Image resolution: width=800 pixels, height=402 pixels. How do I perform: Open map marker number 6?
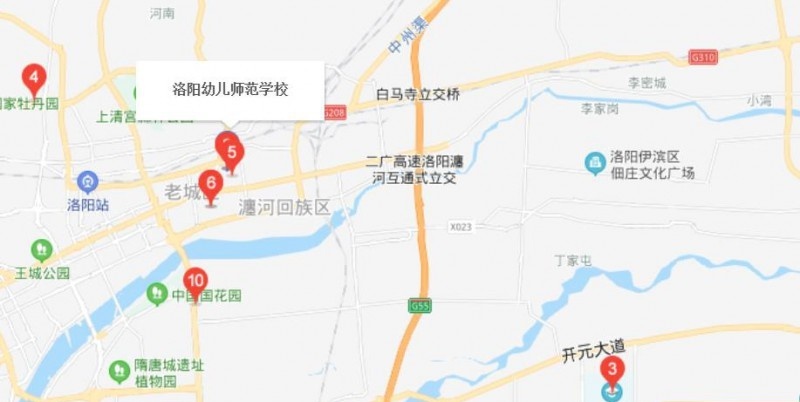210,183
